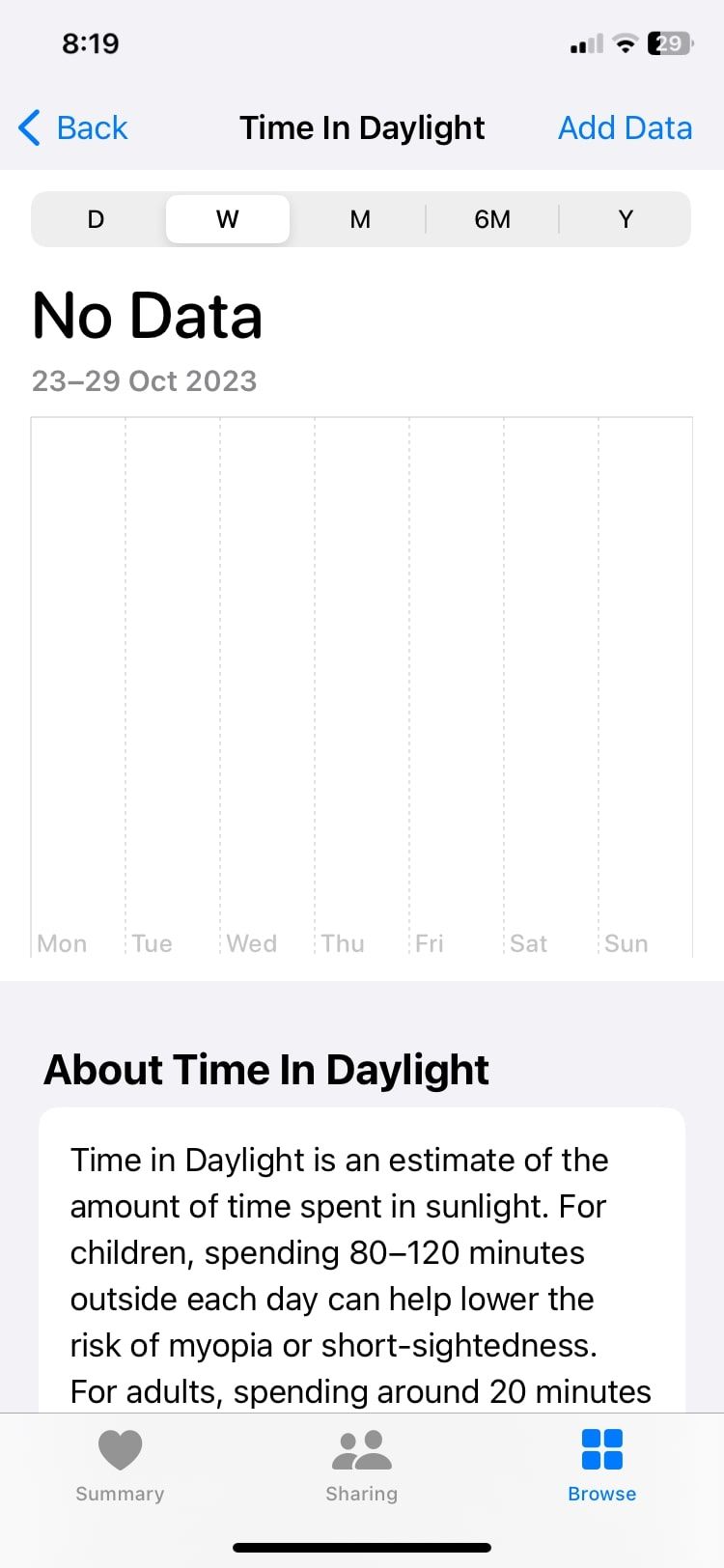
Task: Tap the Browse tab label
Action: point(600,1493)
